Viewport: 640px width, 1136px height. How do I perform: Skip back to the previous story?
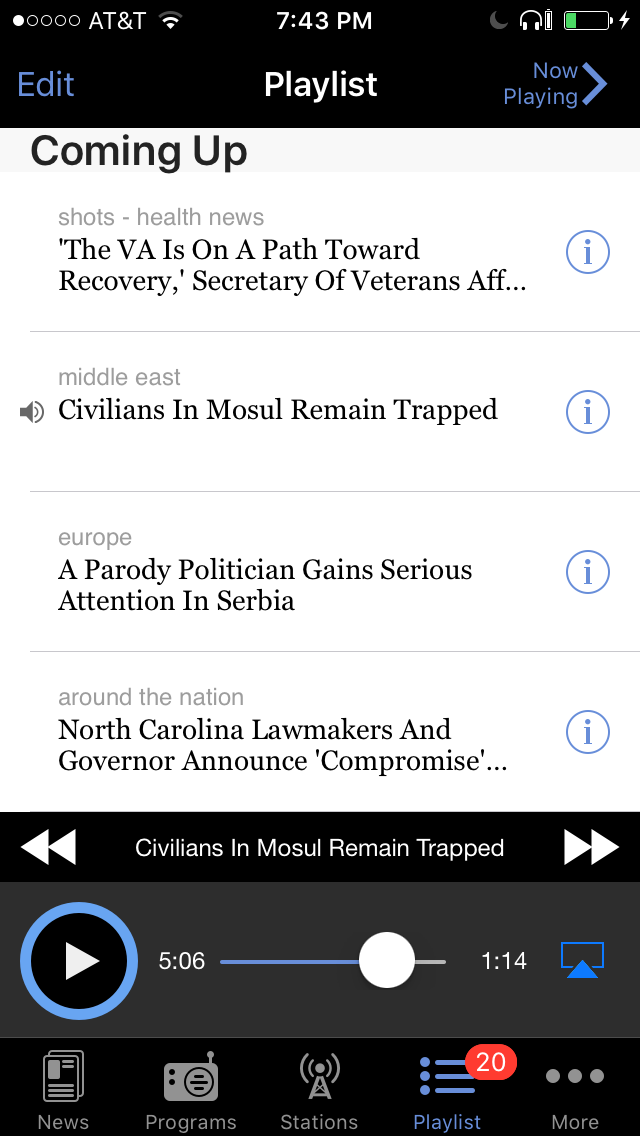coord(48,848)
